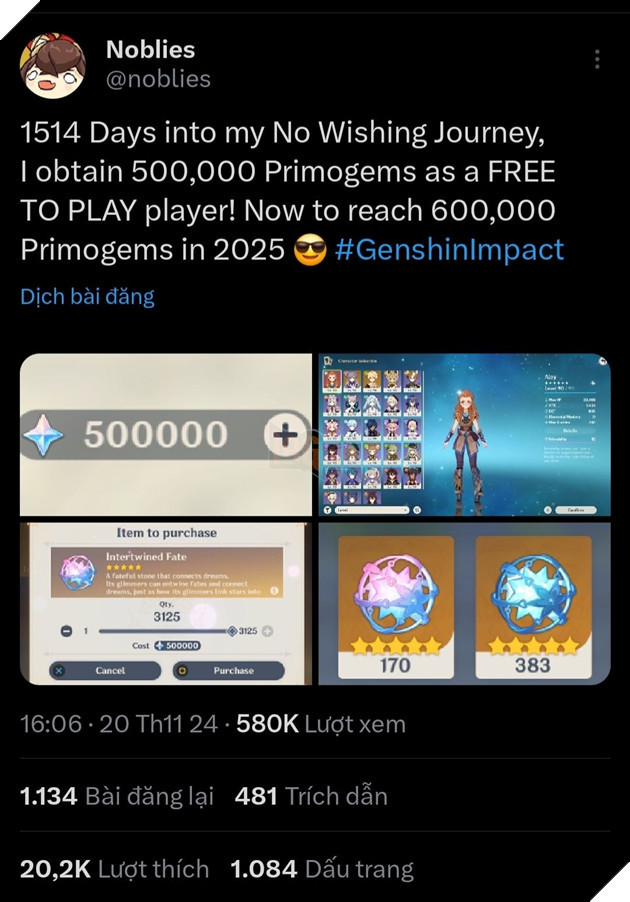View the 20,2K Lượt thích likes
This screenshot has height=902, width=630.
114,869
